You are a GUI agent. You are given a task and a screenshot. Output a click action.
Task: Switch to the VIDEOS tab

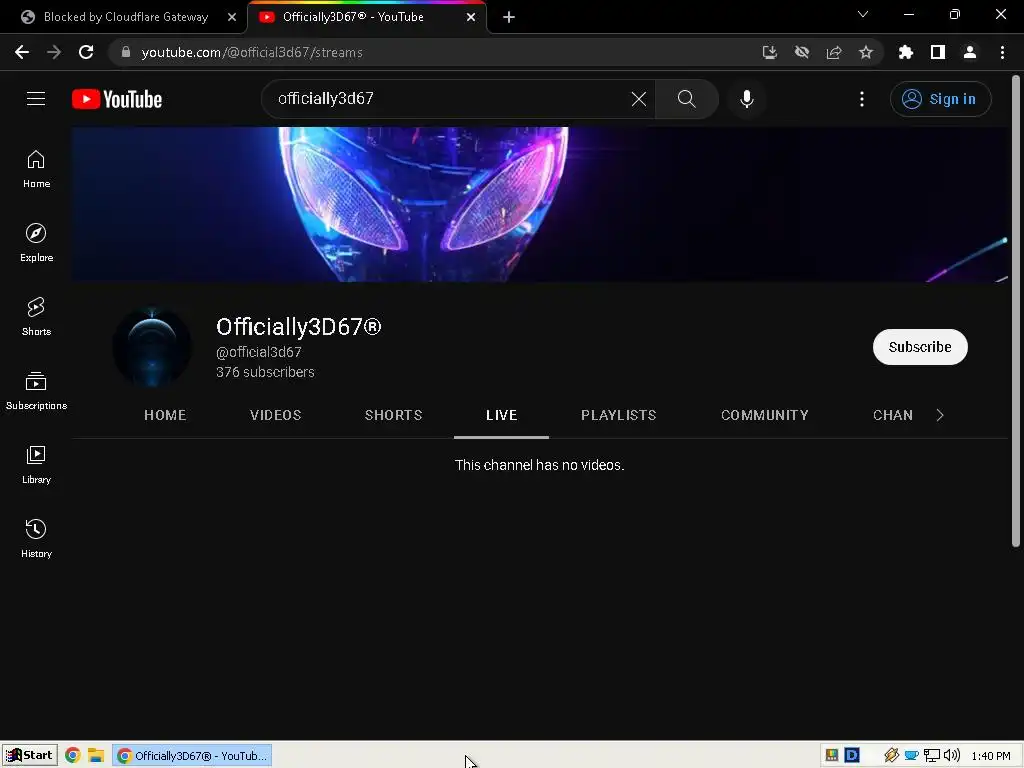275,415
